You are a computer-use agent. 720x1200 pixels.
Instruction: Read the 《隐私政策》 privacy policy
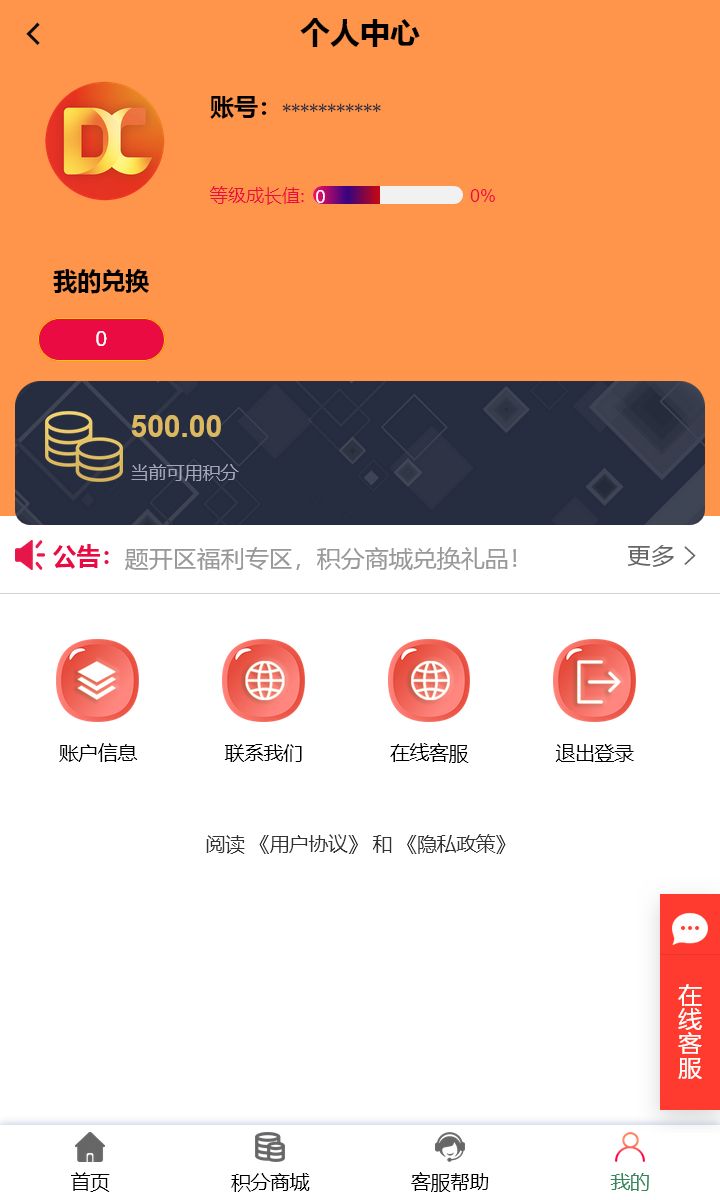[457, 844]
